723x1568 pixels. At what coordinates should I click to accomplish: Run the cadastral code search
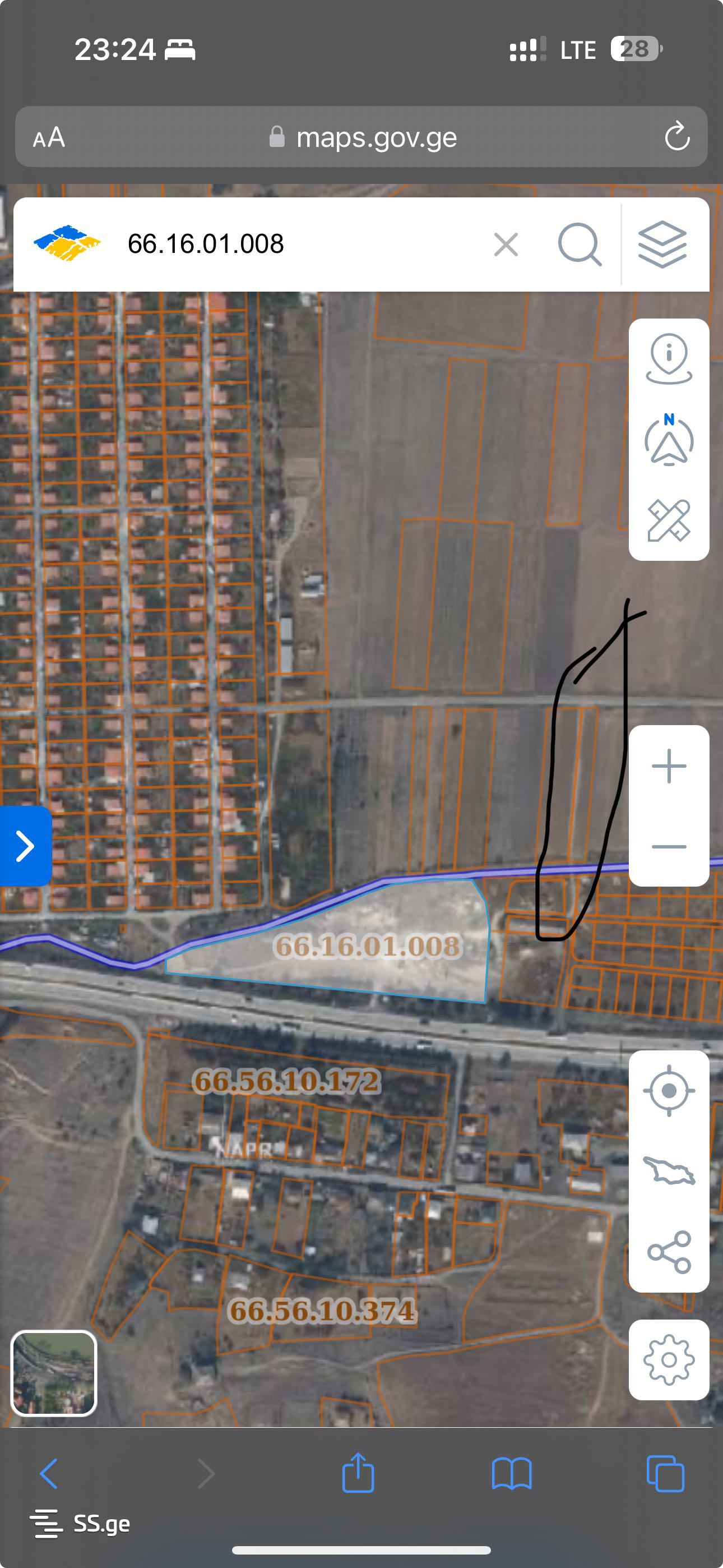click(x=580, y=245)
